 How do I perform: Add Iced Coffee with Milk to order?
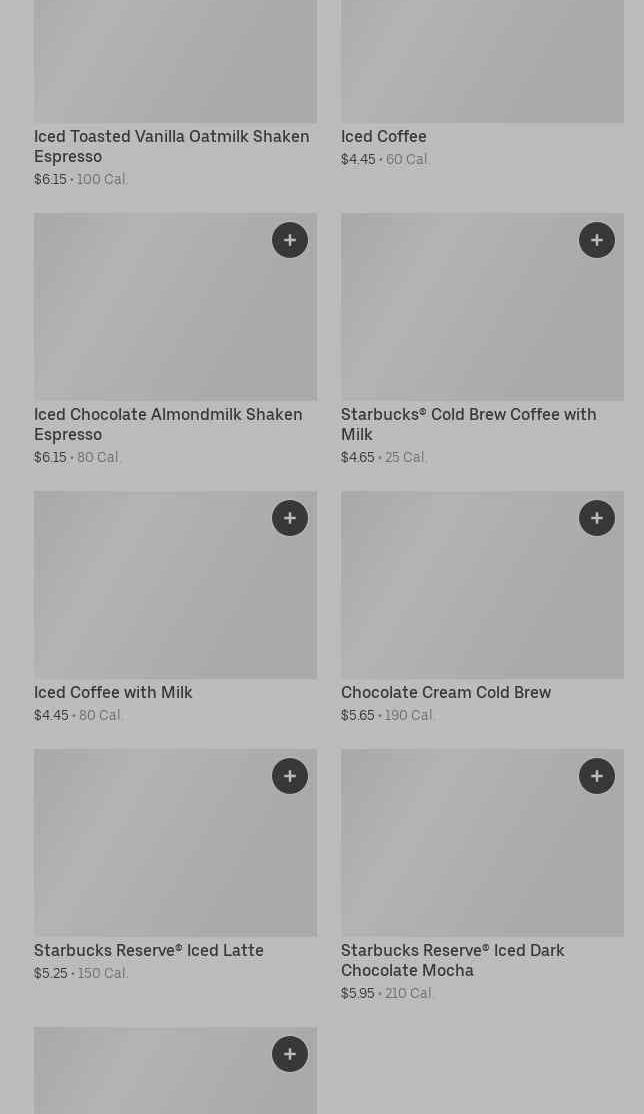(290, 518)
